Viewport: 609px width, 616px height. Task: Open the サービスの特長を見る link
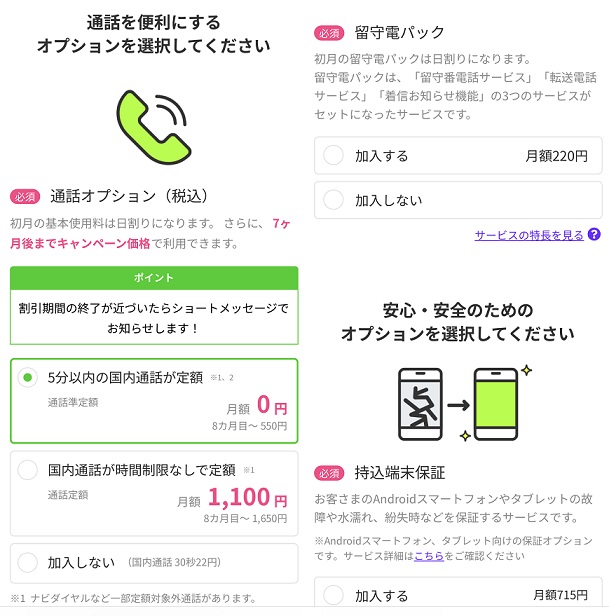pyautogui.click(x=528, y=235)
